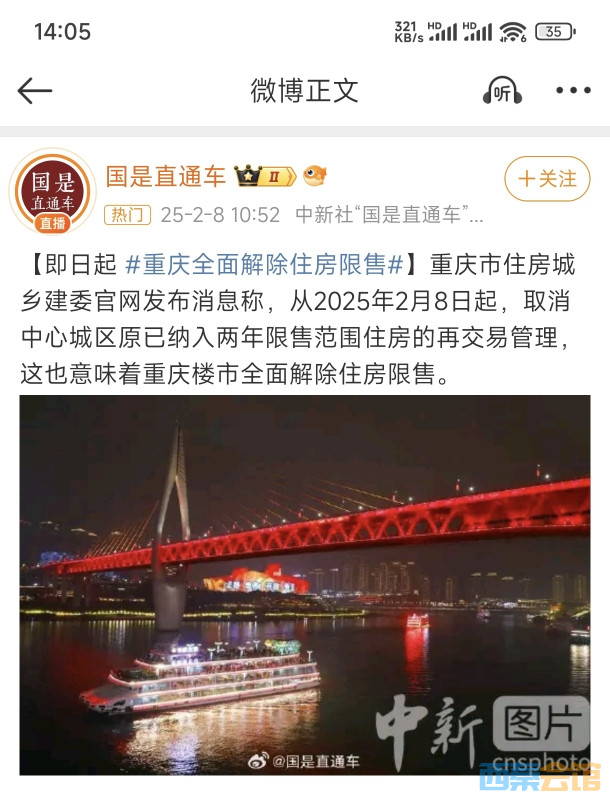This screenshot has height=799, width=610.
Task: Open the 国是直通车 account name
Action: click(166, 176)
